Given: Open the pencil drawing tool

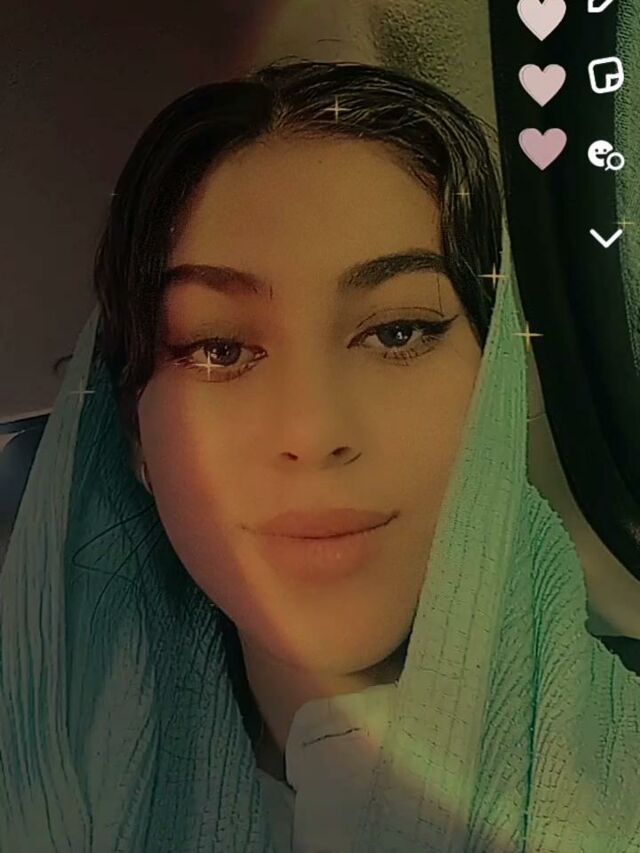Looking at the screenshot, I should tap(603, 5).
